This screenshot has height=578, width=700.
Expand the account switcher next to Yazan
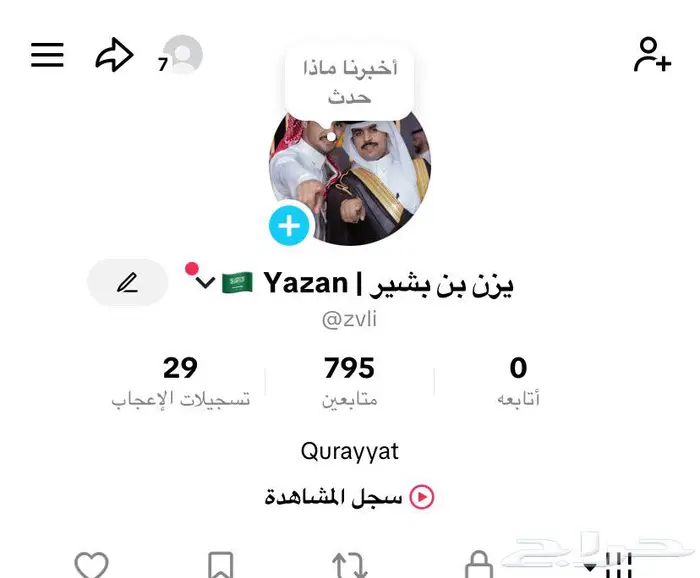tap(205, 283)
